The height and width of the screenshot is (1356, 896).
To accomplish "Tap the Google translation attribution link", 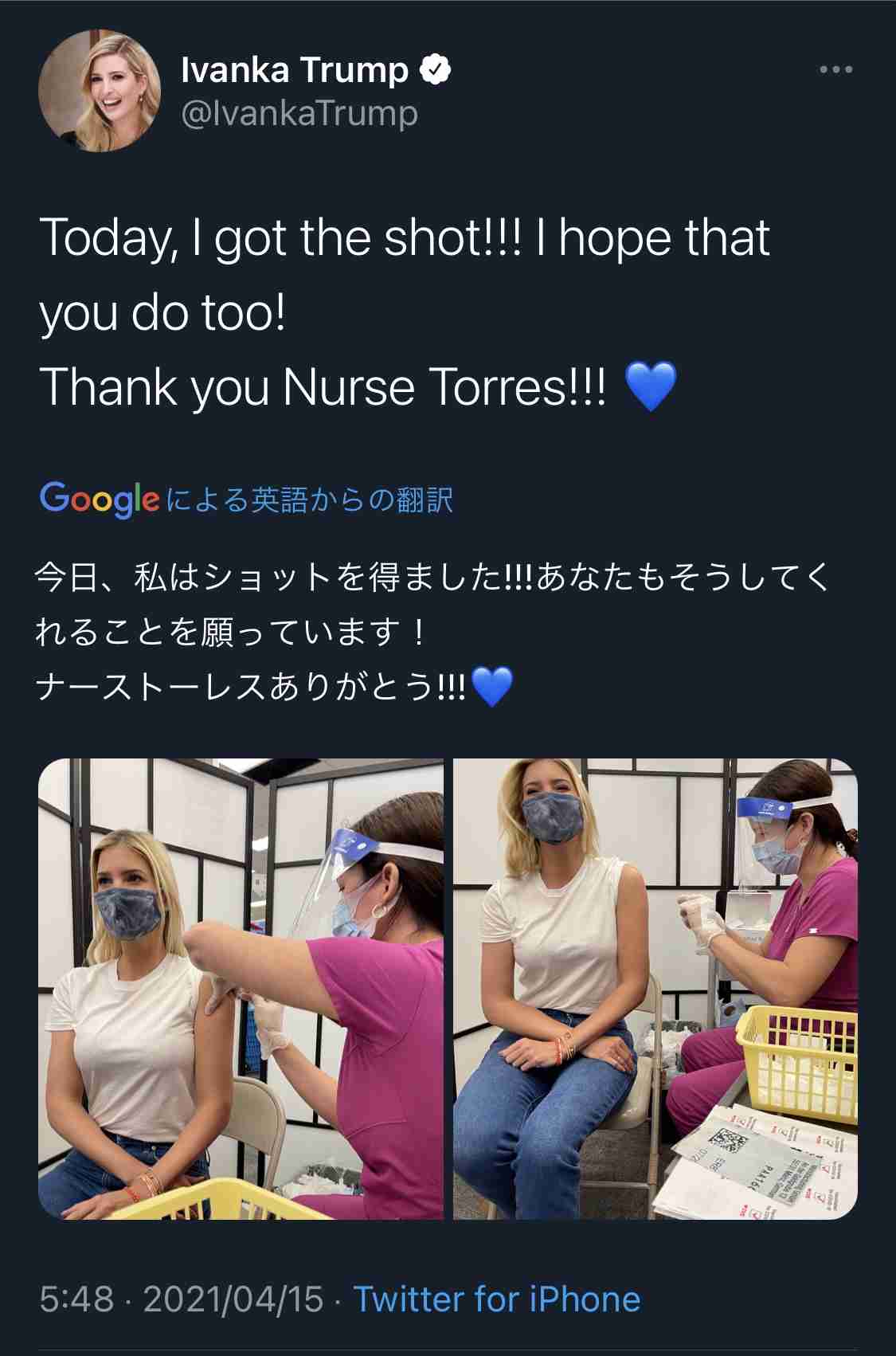I will tap(246, 500).
